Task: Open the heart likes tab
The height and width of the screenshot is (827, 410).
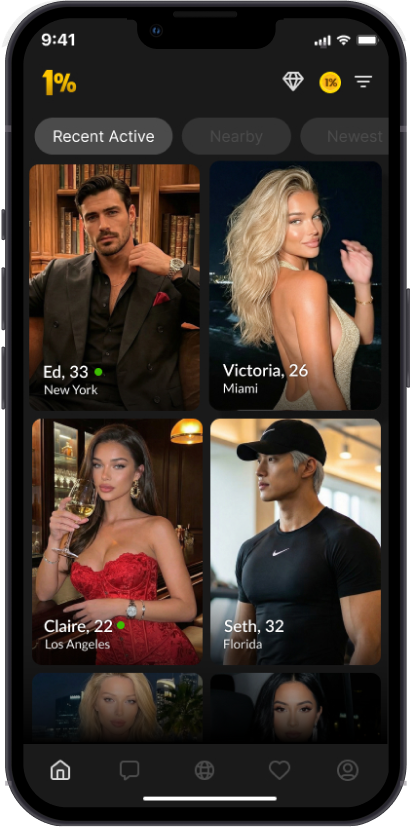Action: tap(279, 771)
